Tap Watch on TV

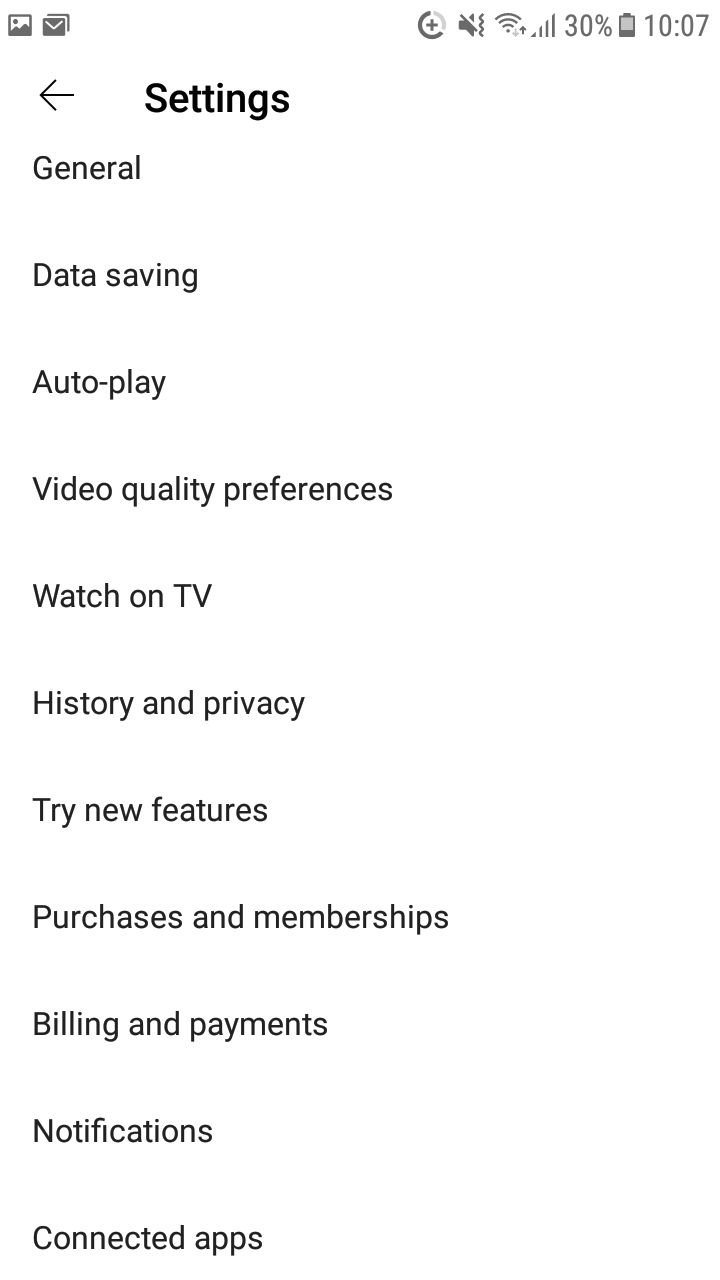[122, 596]
